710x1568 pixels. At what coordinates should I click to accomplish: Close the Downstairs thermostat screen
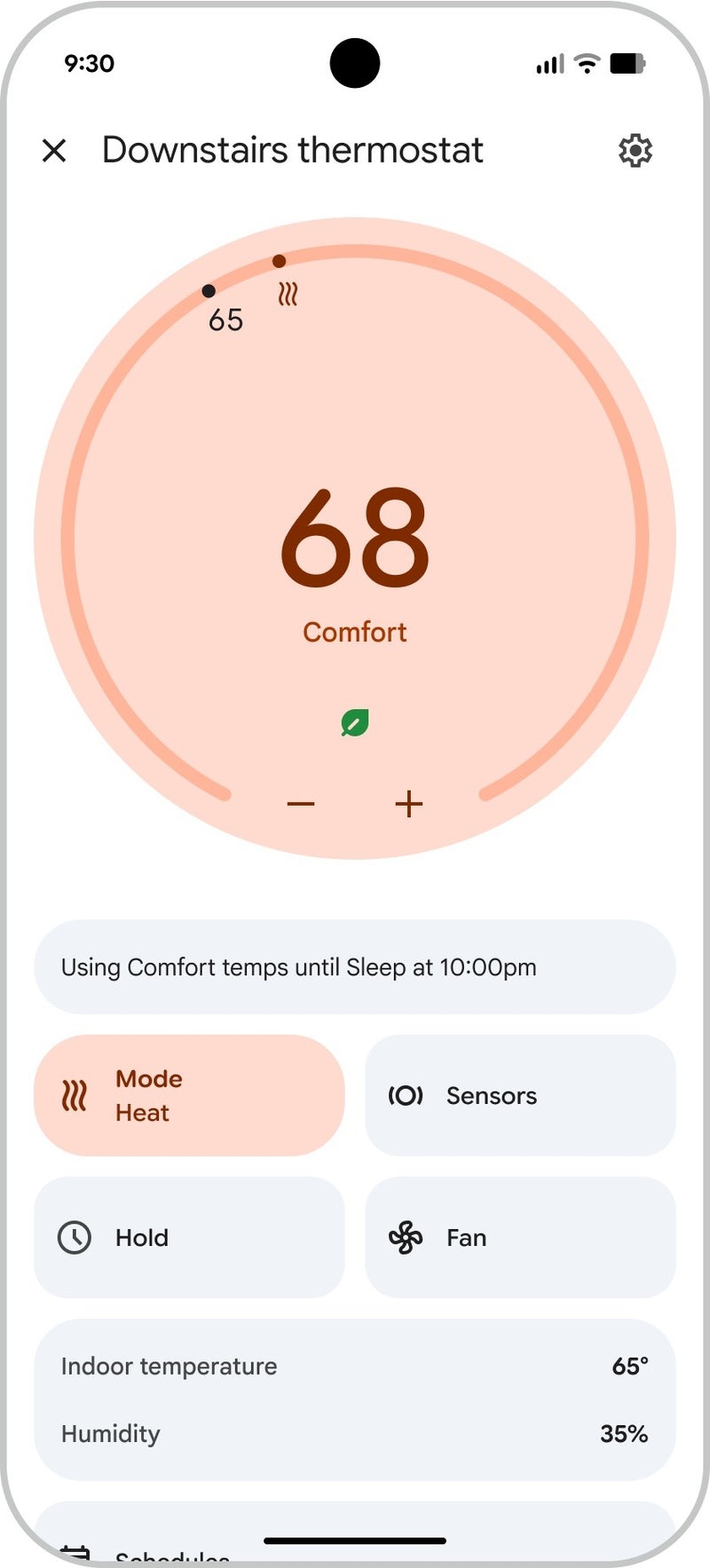54,151
